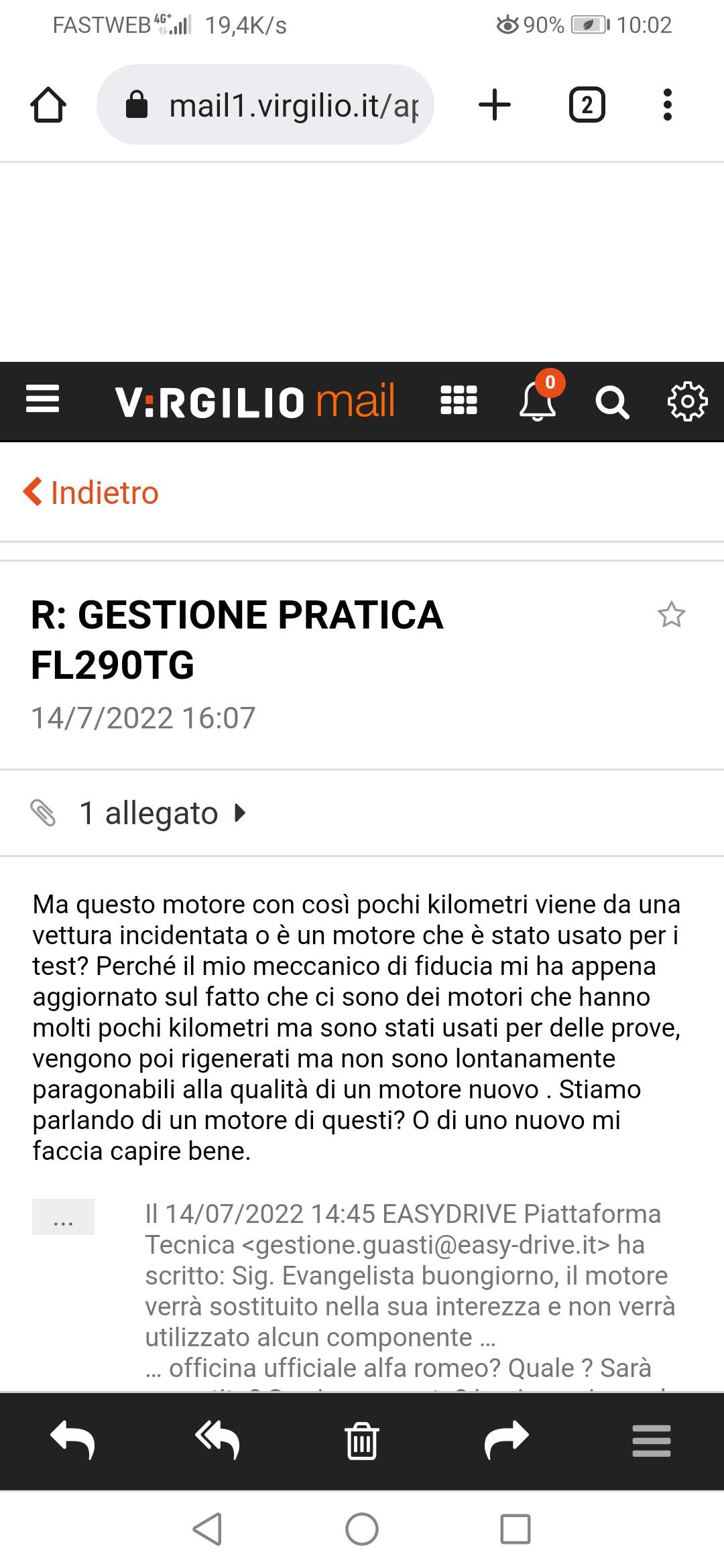
Task: Open a new browser tab
Action: (x=495, y=105)
